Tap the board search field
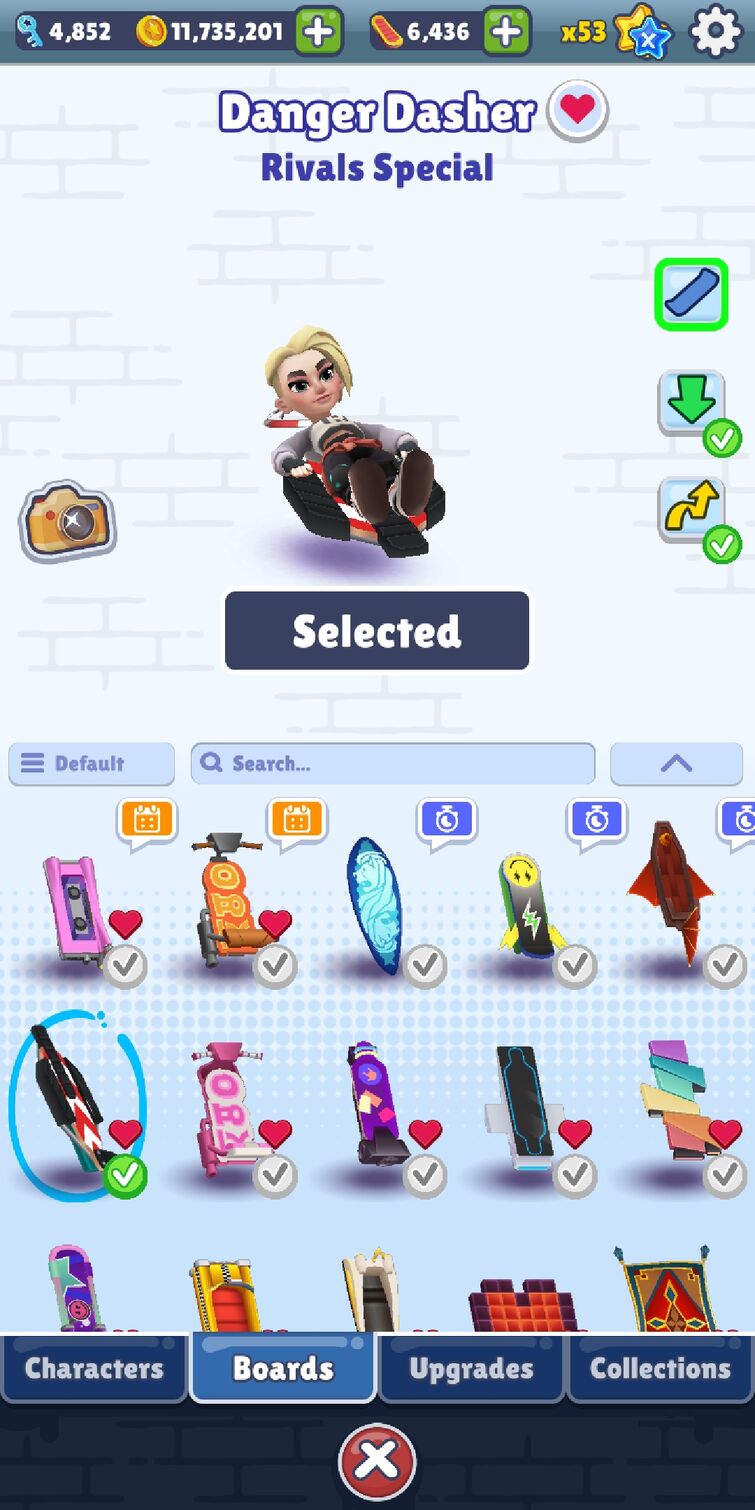Image resolution: width=755 pixels, height=1510 pixels. pyautogui.click(x=392, y=764)
